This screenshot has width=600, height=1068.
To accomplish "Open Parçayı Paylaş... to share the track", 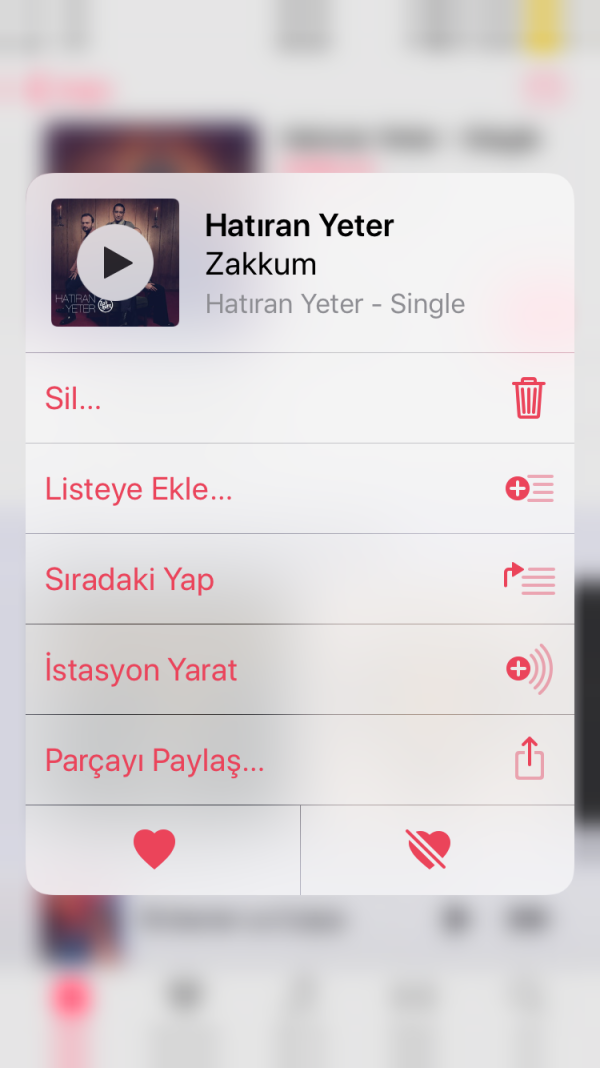I will click(x=299, y=760).
